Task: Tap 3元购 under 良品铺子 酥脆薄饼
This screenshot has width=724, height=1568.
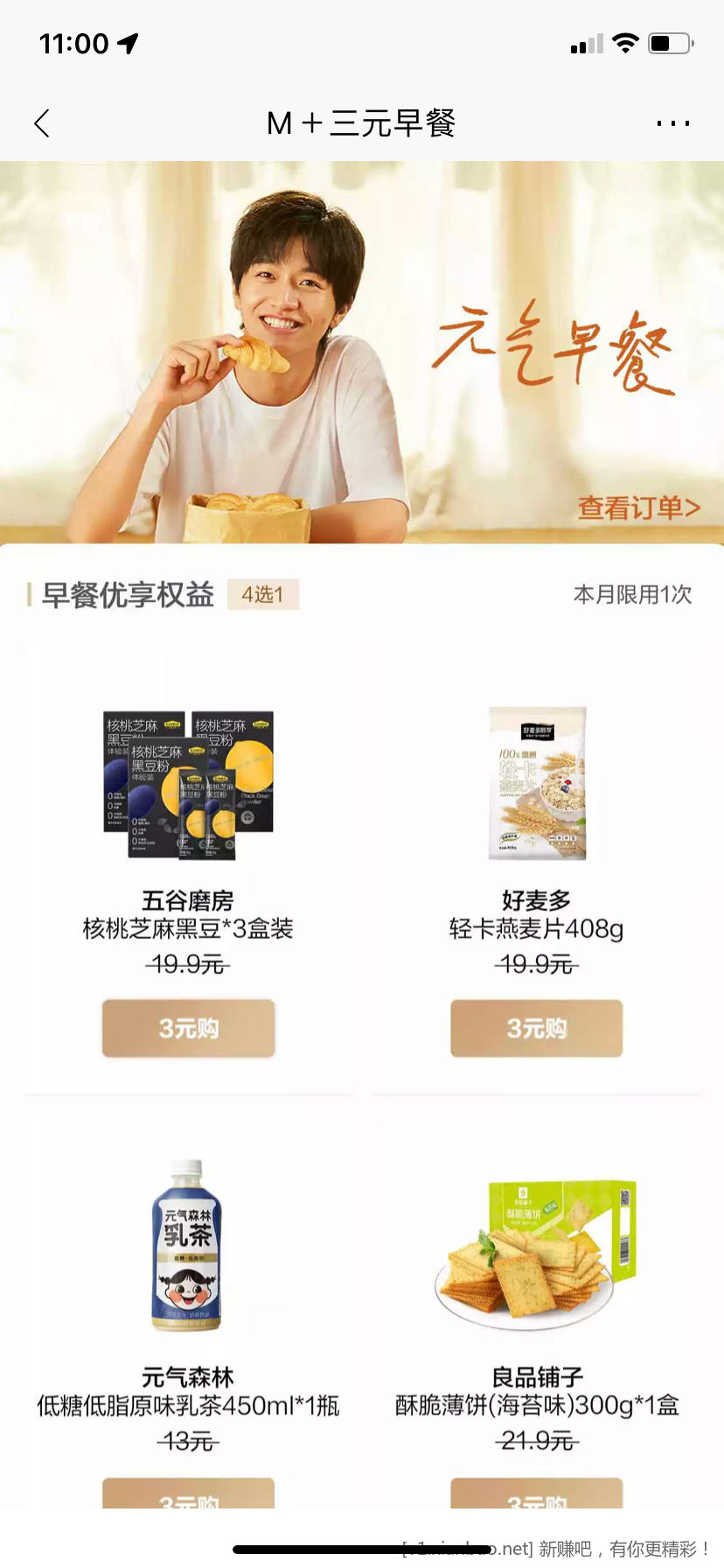Action: (x=536, y=1496)
